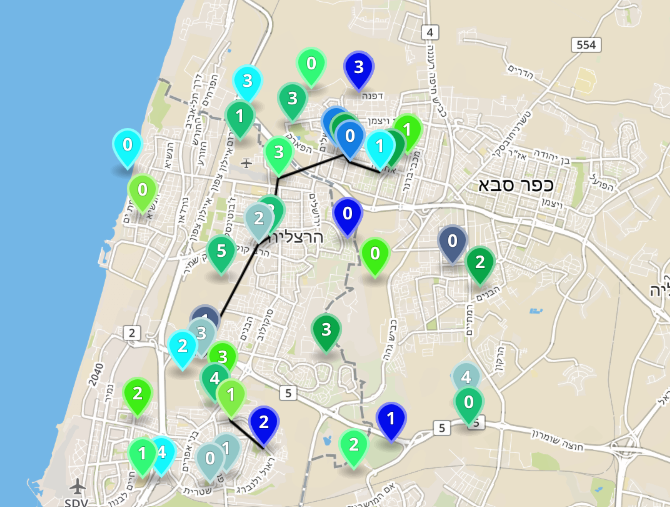Open the dark blue marker numbered 3

(x=358, y=68)
